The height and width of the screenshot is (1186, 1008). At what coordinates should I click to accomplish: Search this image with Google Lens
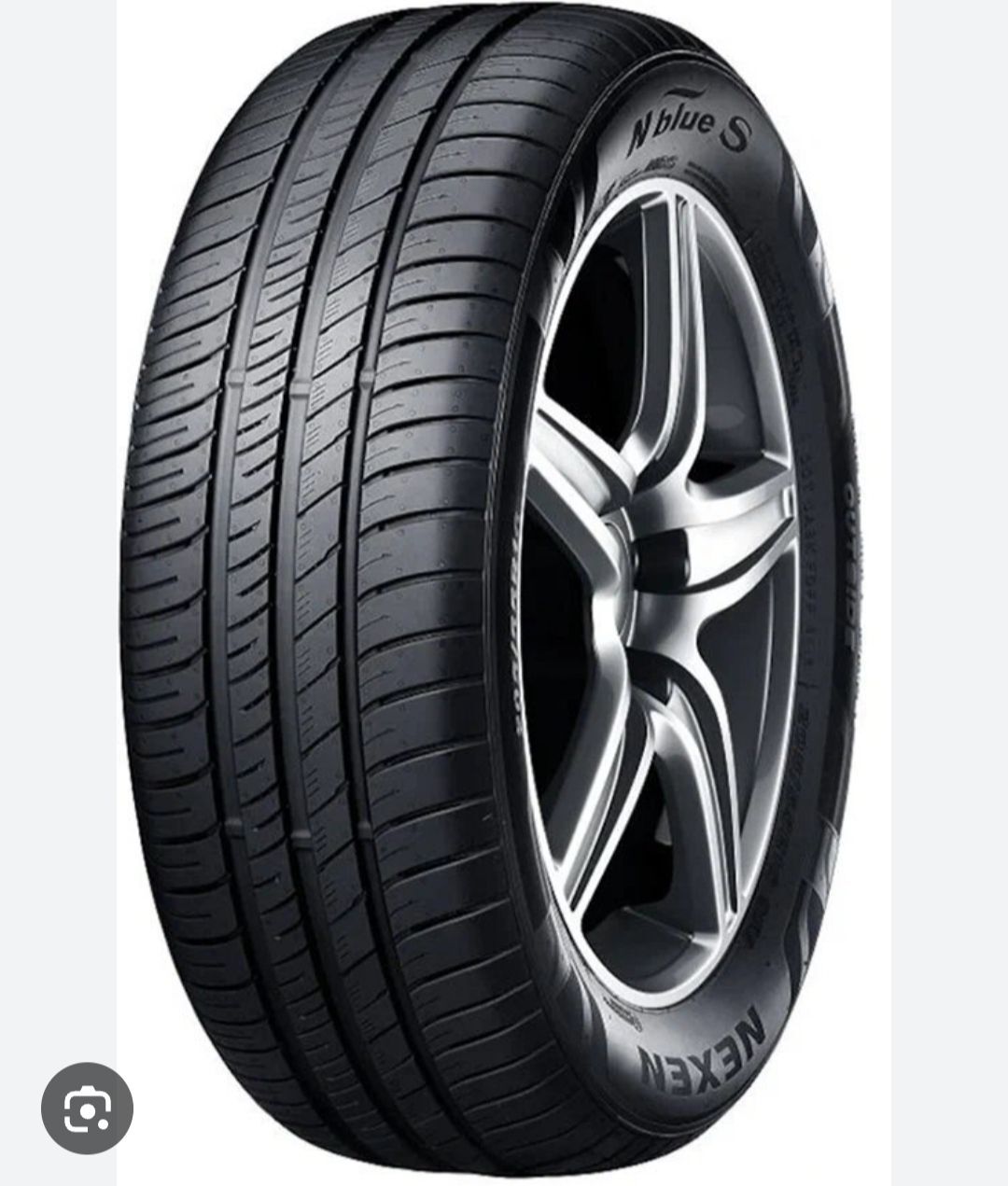point(87,1108)
